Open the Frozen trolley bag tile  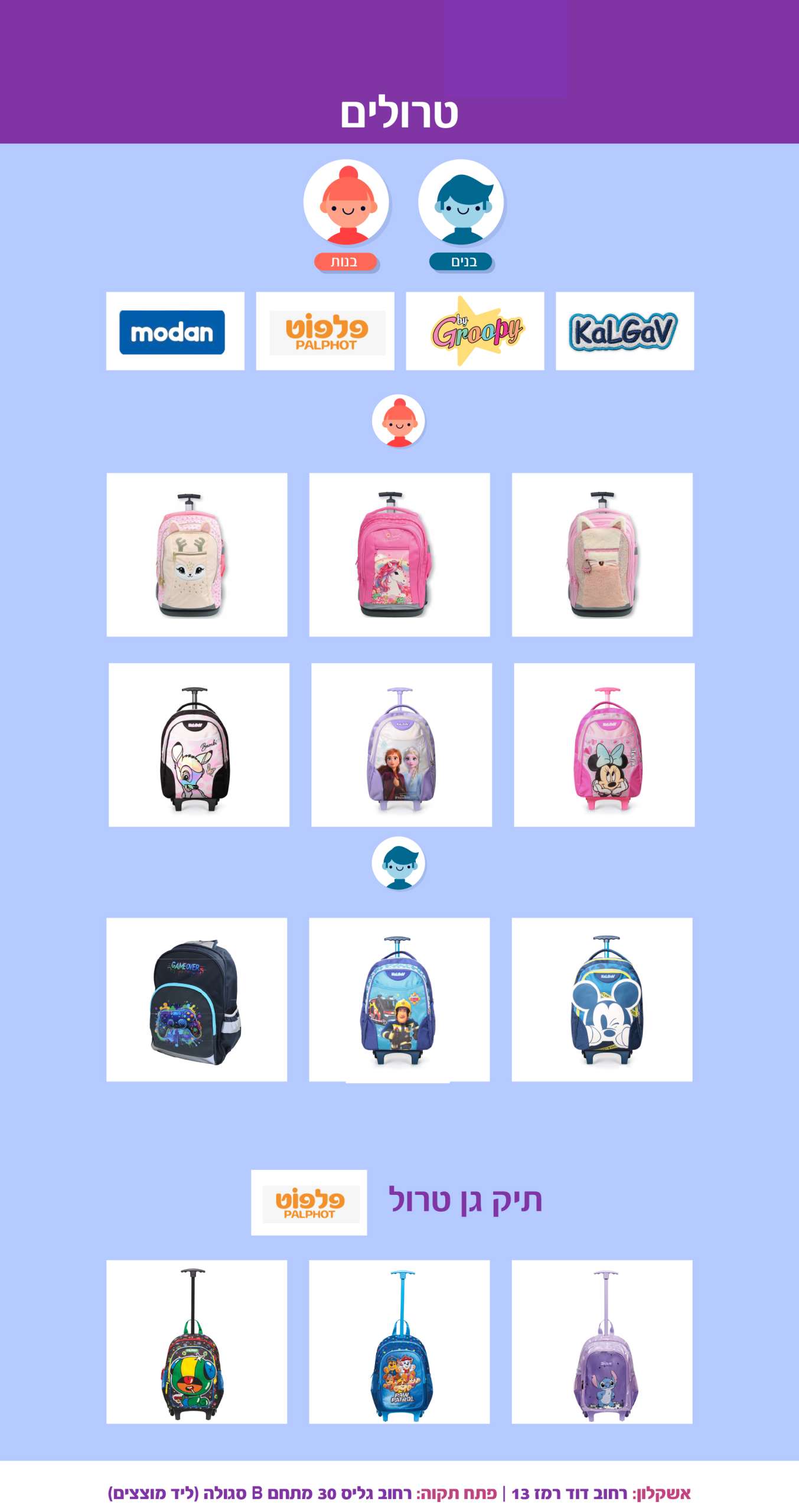click(x=401, y=745)
